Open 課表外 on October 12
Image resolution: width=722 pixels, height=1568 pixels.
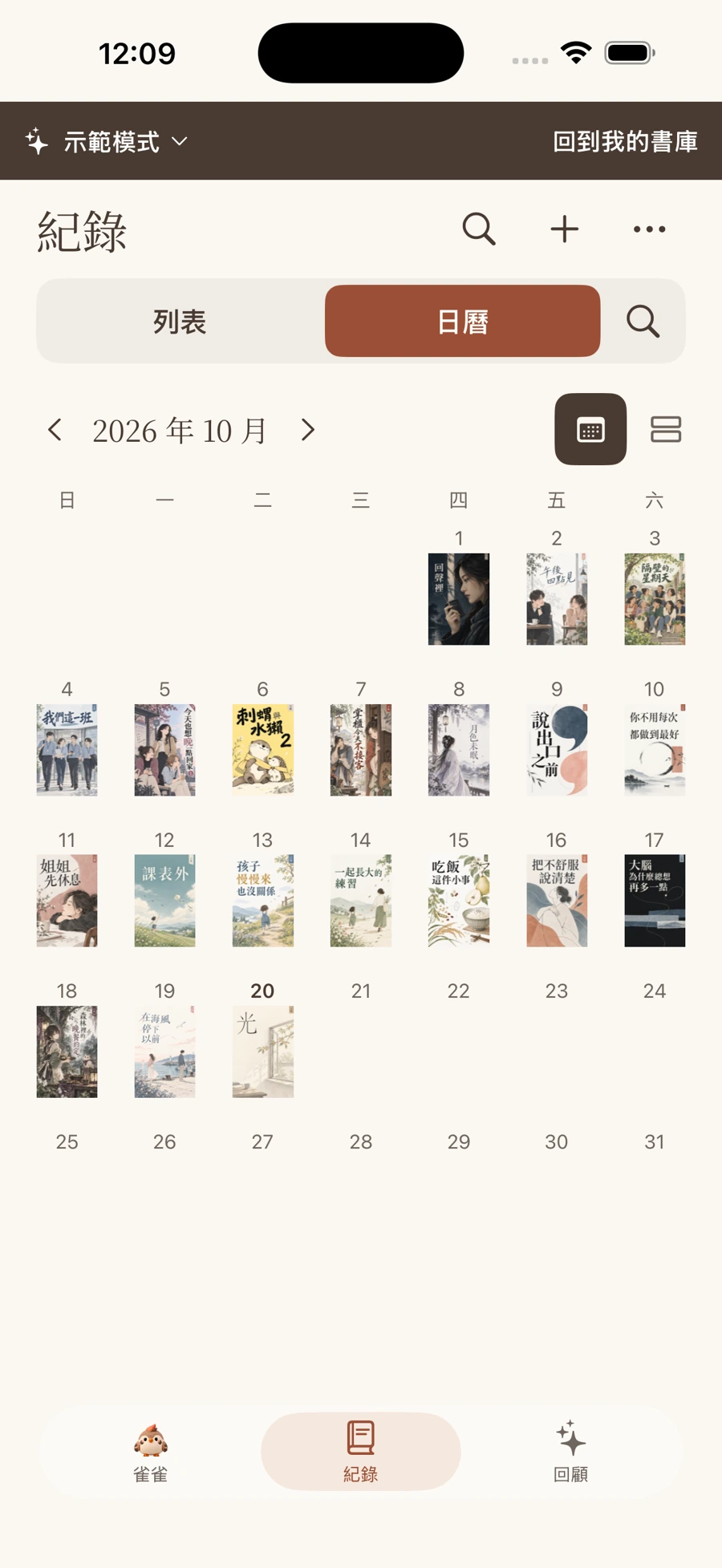coord(165,901)
